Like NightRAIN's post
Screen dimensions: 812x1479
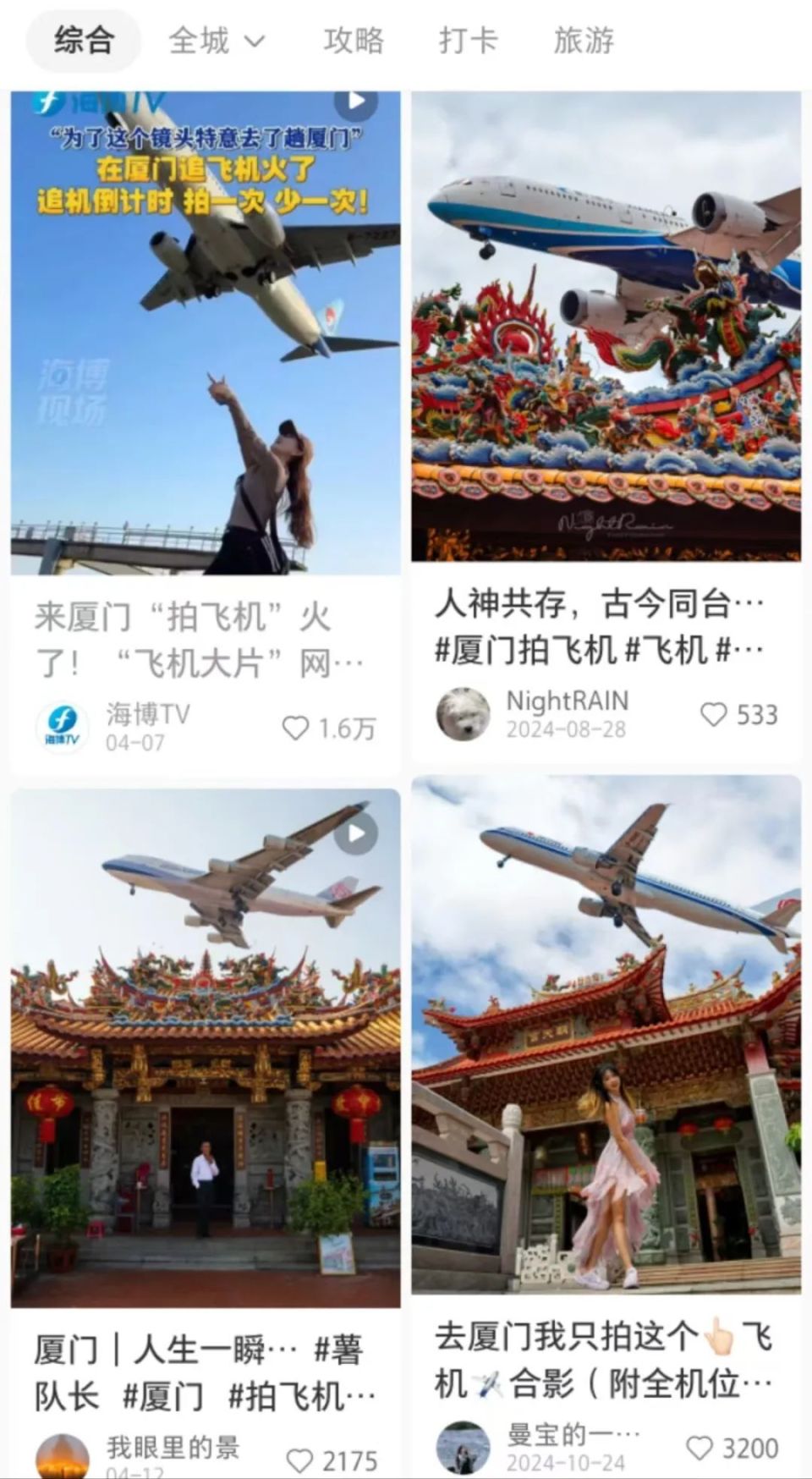pyautogui.click(x=714, y=715)
